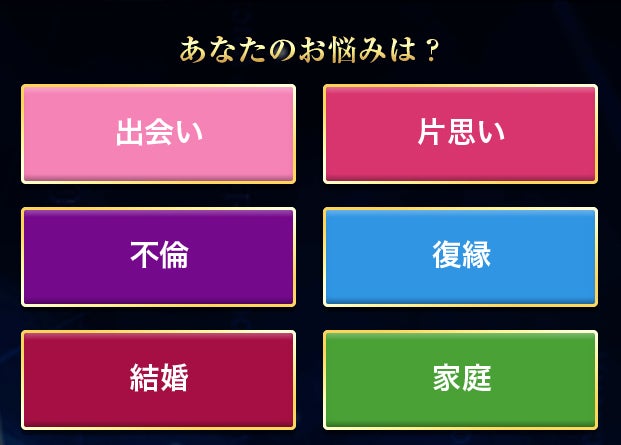Tap the purple 不倫 button
Image resolution: width=621 pixels, height=445 pixels.
pyautogui.click(x=159, y=257)
